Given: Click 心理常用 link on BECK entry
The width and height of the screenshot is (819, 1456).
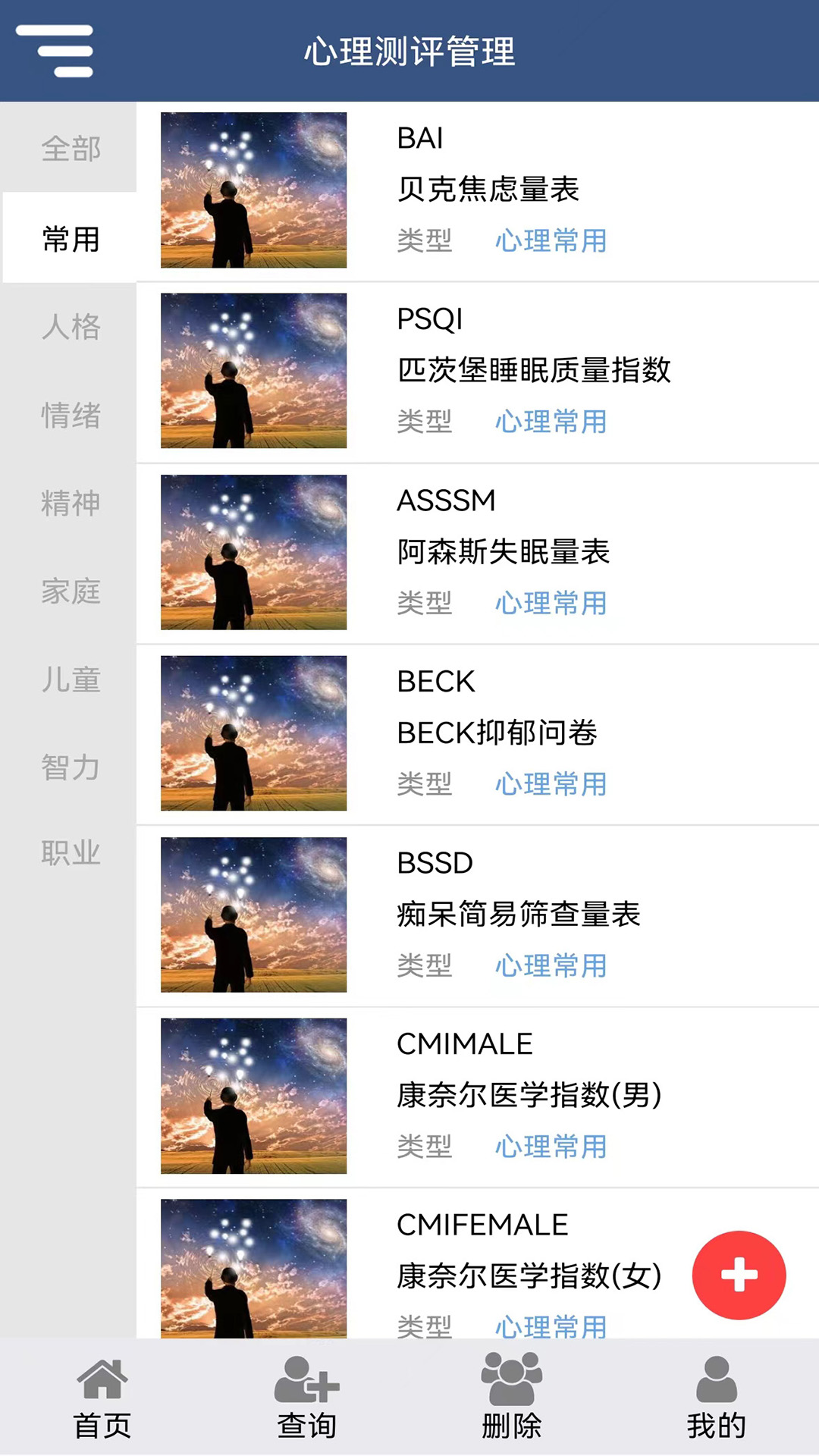Looking at the screenshot, I should click(x=551, y=785).
